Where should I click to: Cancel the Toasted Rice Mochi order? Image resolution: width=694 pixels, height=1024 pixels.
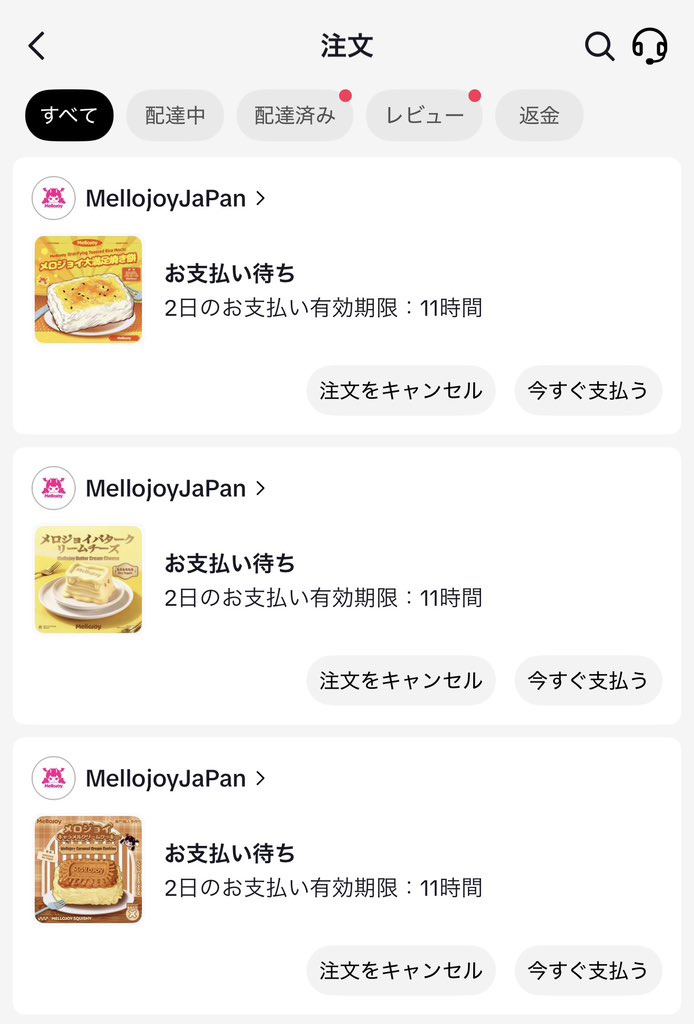(x=401, y=390)
